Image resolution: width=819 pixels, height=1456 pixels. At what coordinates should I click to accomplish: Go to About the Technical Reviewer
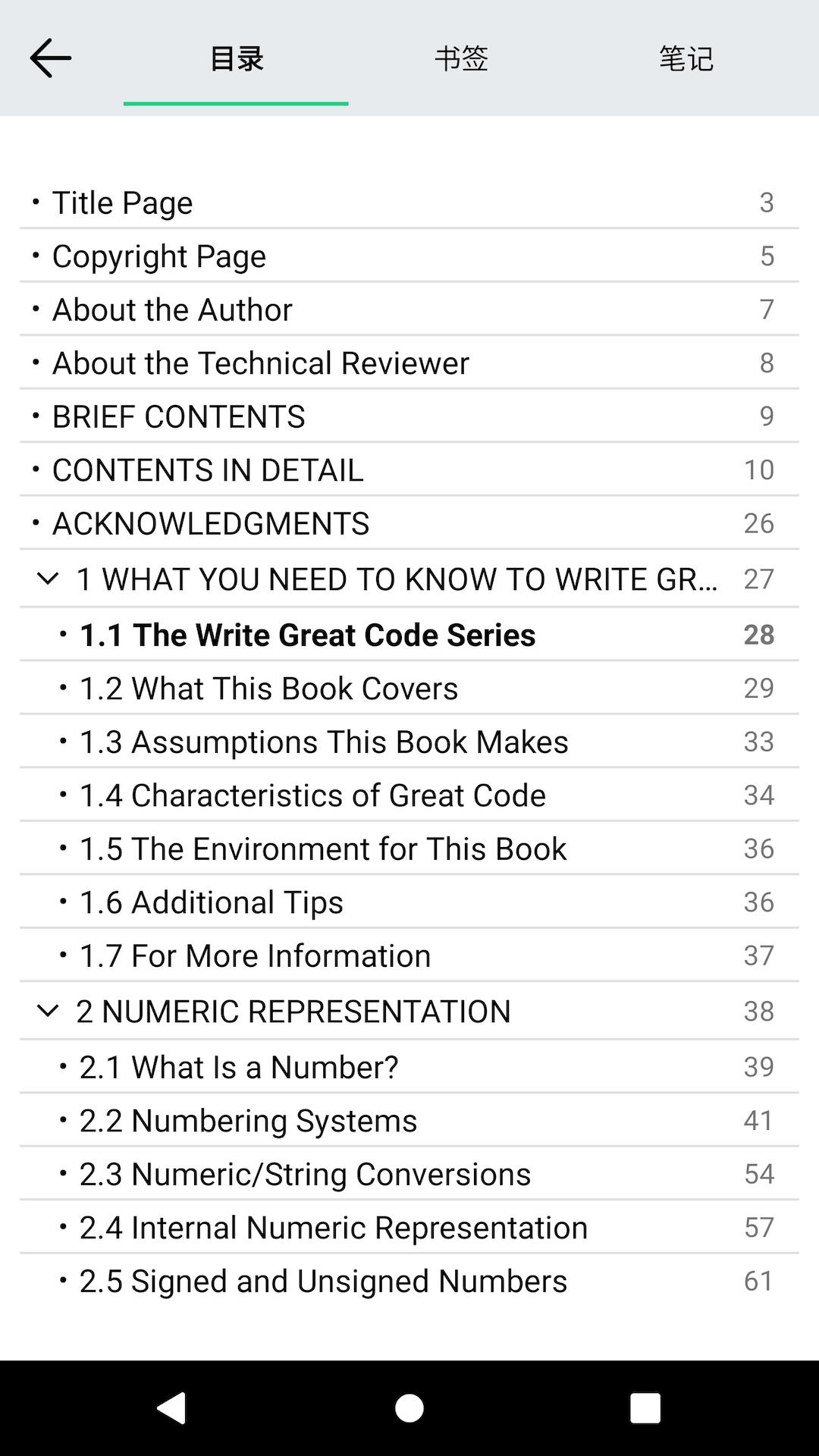coord(261,363)
